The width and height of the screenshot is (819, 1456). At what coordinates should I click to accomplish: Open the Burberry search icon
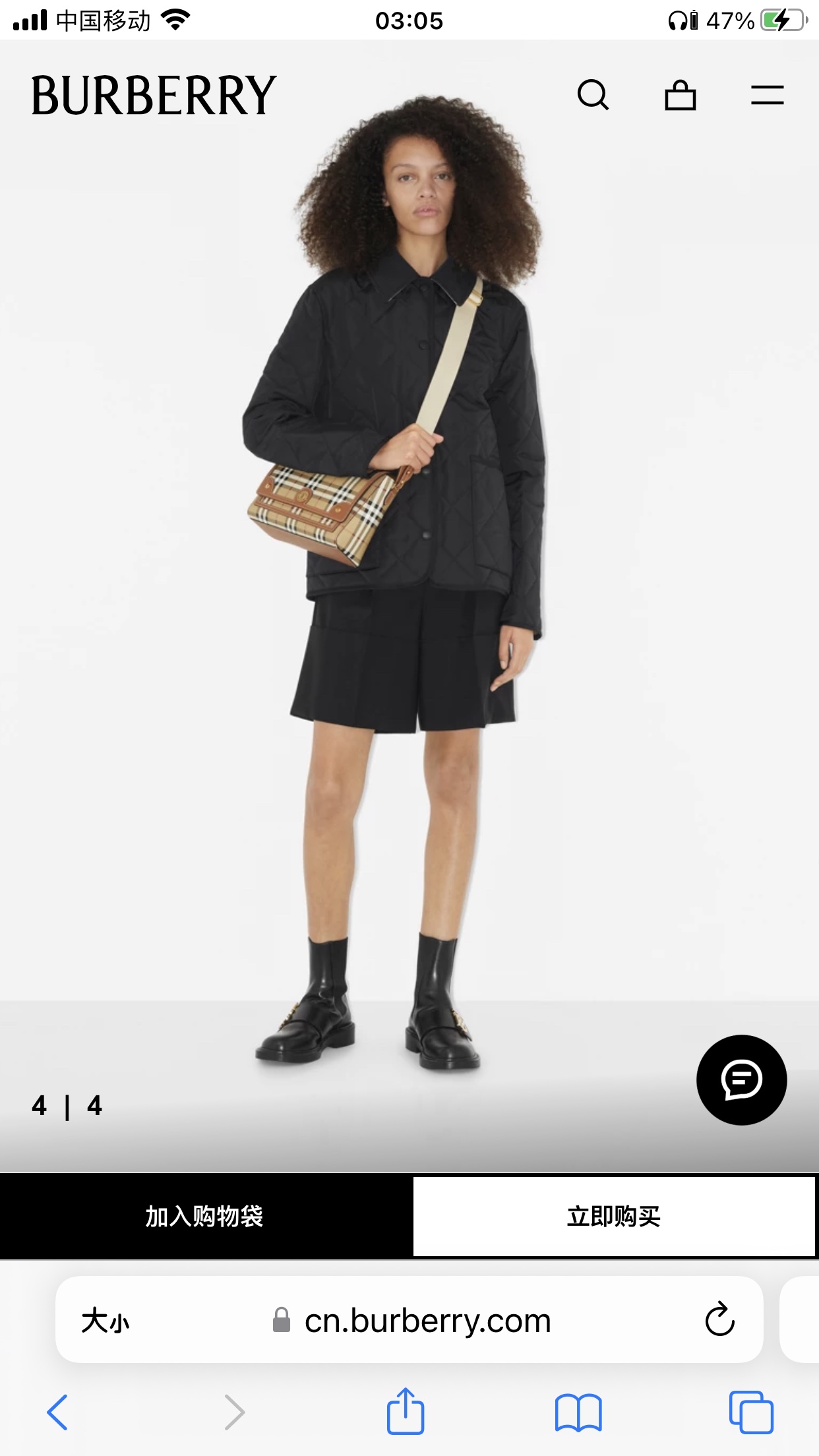click(593, 96)
